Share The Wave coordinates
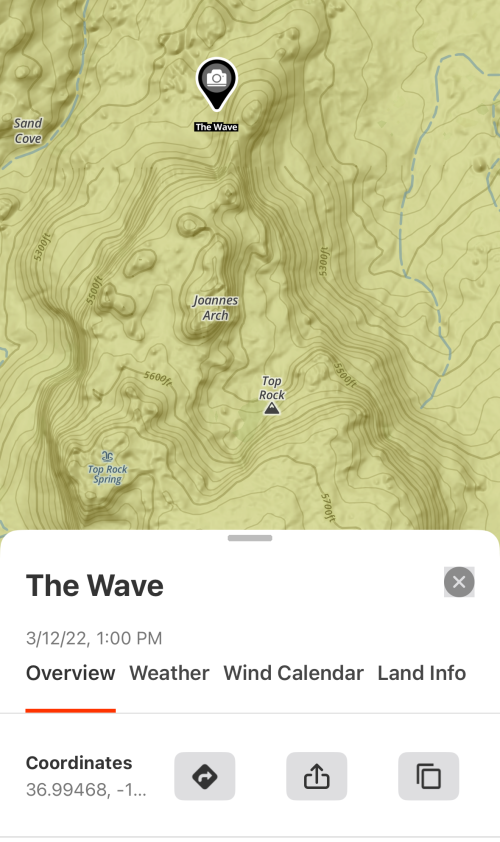 (x=316, y=776)
